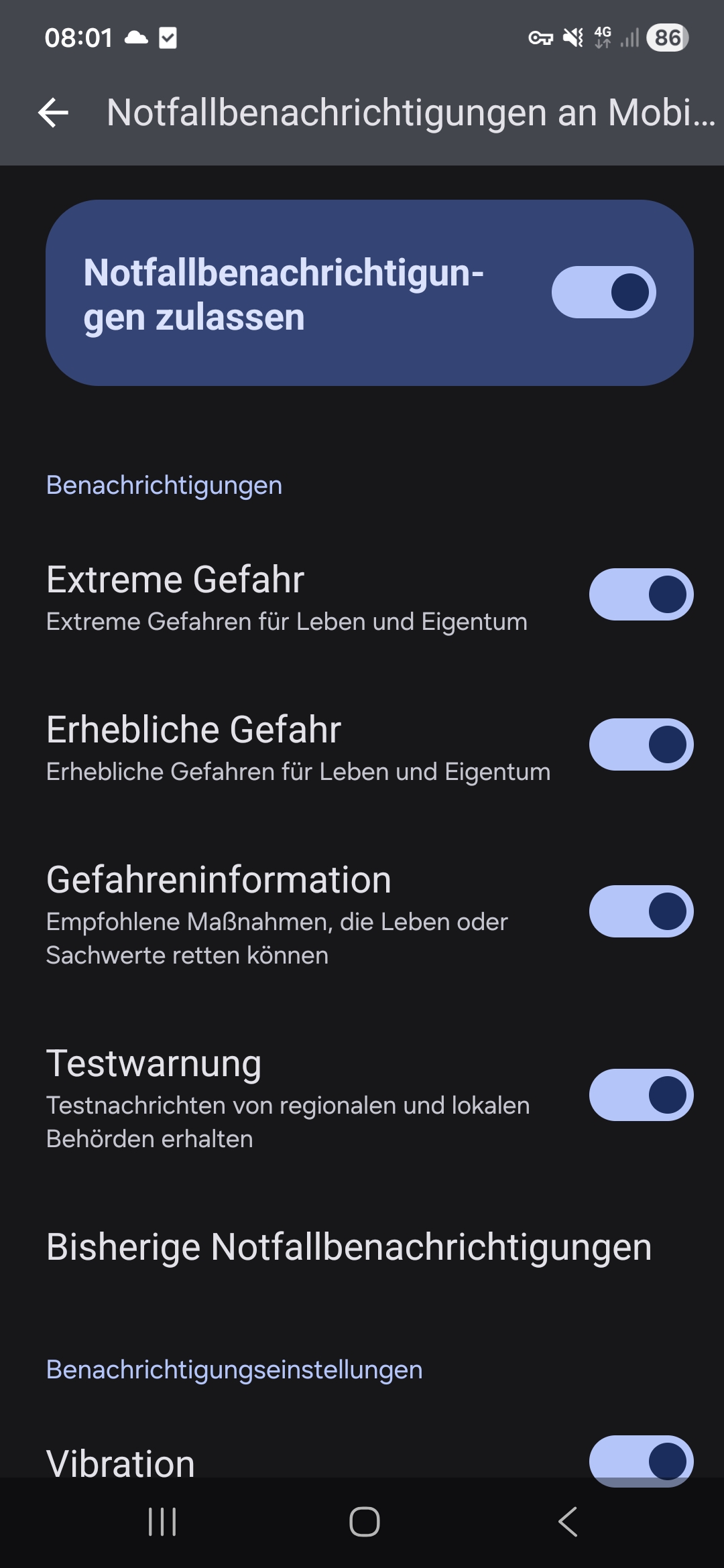Go to the home screen
The image size is (724, 1568).
point(365,1522)
